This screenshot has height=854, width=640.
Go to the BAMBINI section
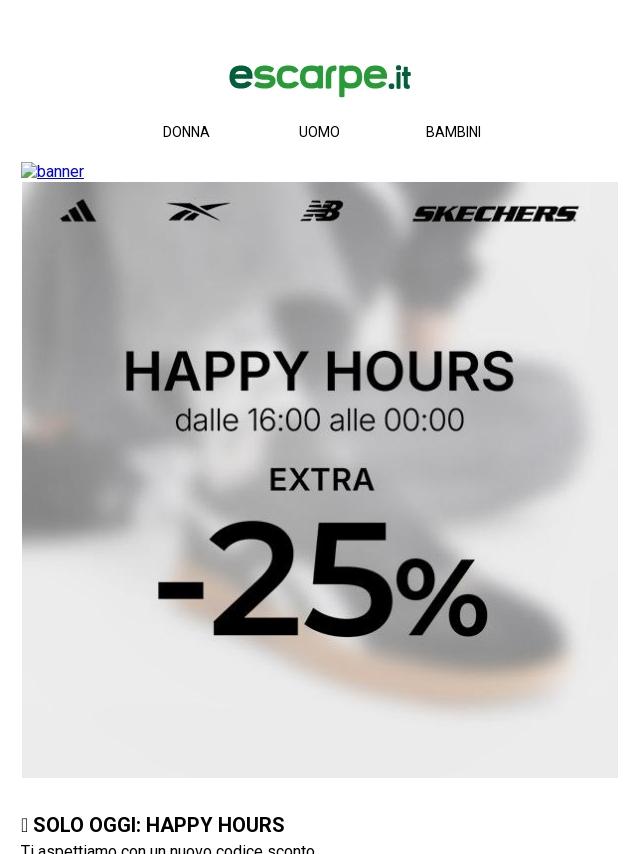coord(453,132)
